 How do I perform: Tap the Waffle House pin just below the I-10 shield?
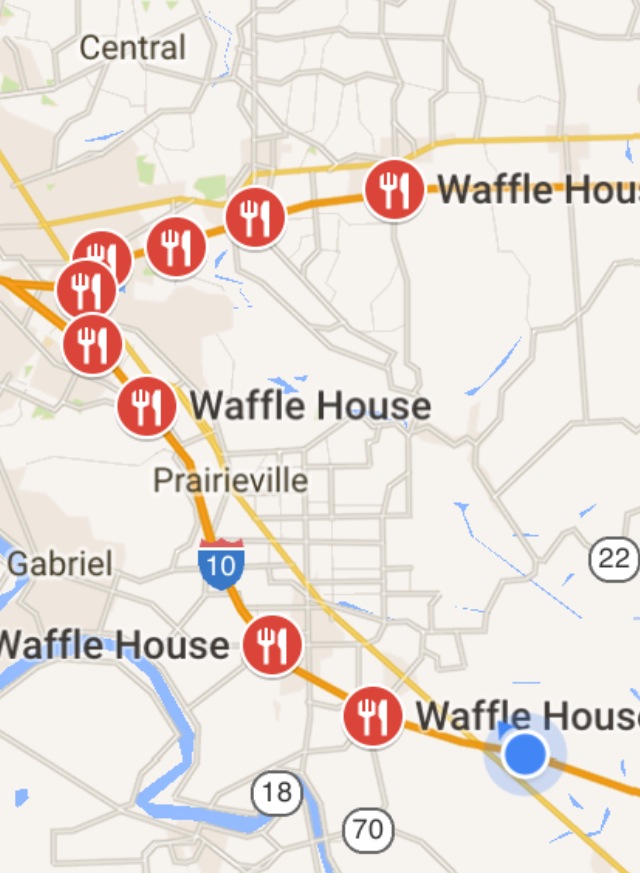point(272,645)
